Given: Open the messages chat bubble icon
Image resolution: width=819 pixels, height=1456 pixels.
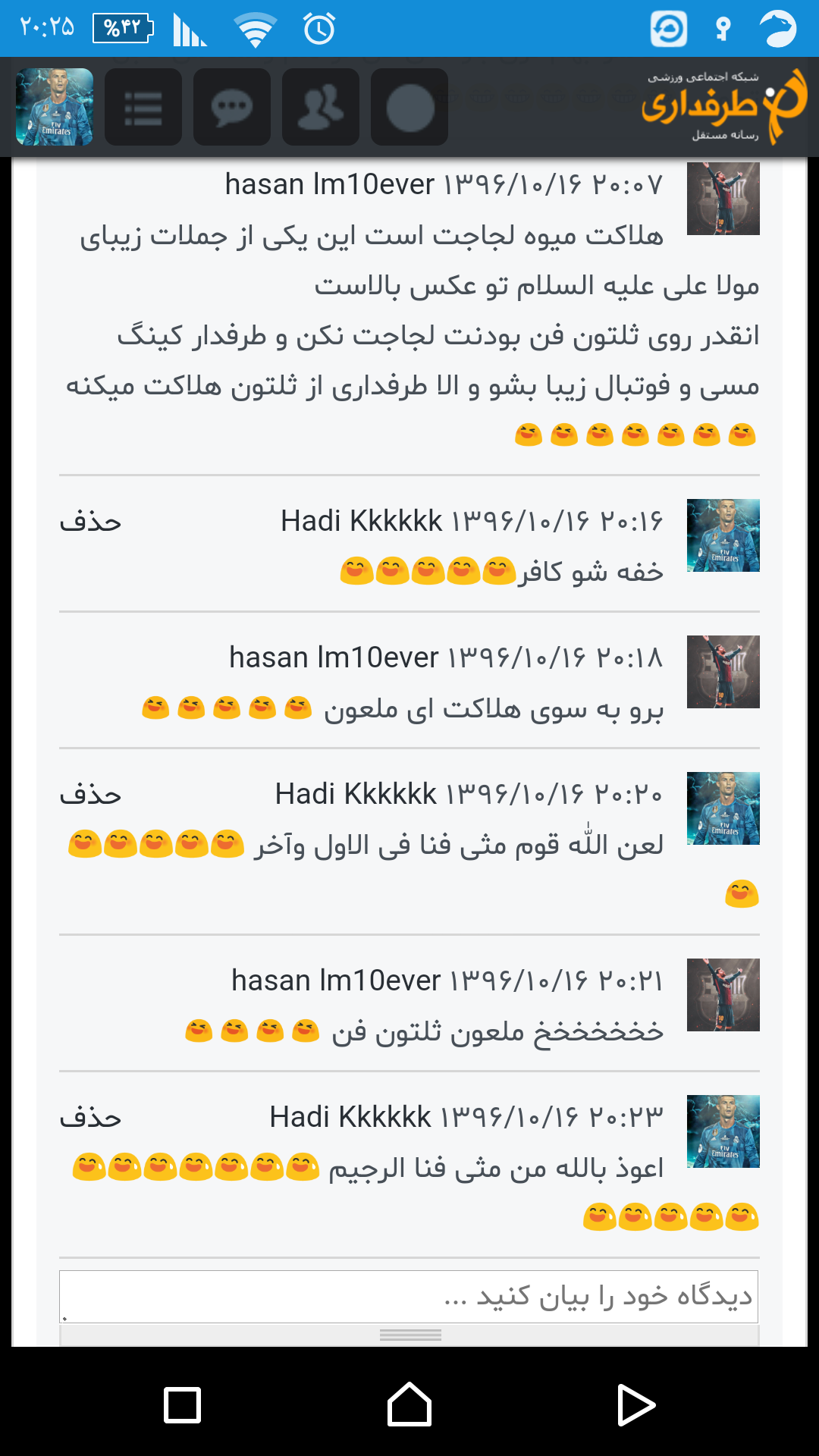Looking at the screenshot, I should pos(232,107).
